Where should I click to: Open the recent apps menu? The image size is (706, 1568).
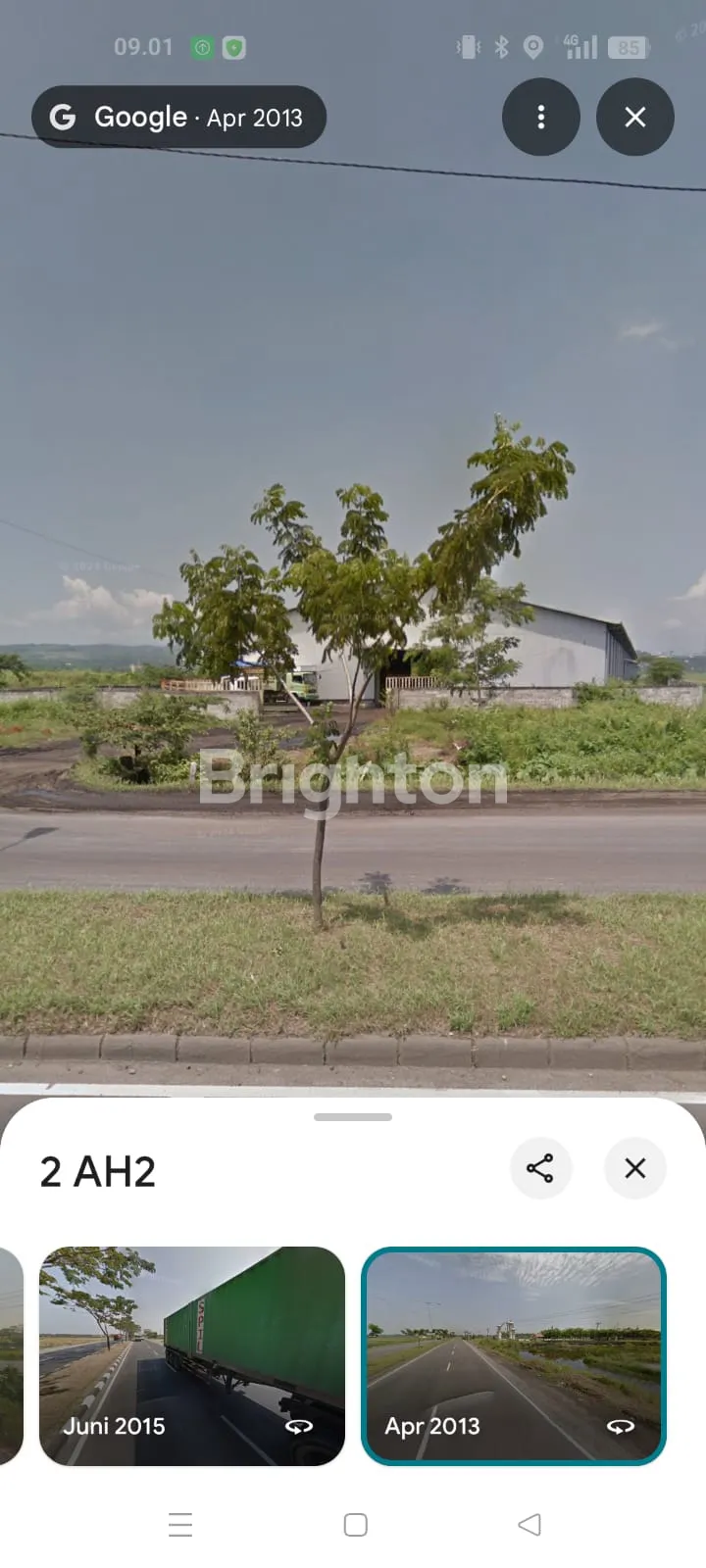click(180, 1524)
